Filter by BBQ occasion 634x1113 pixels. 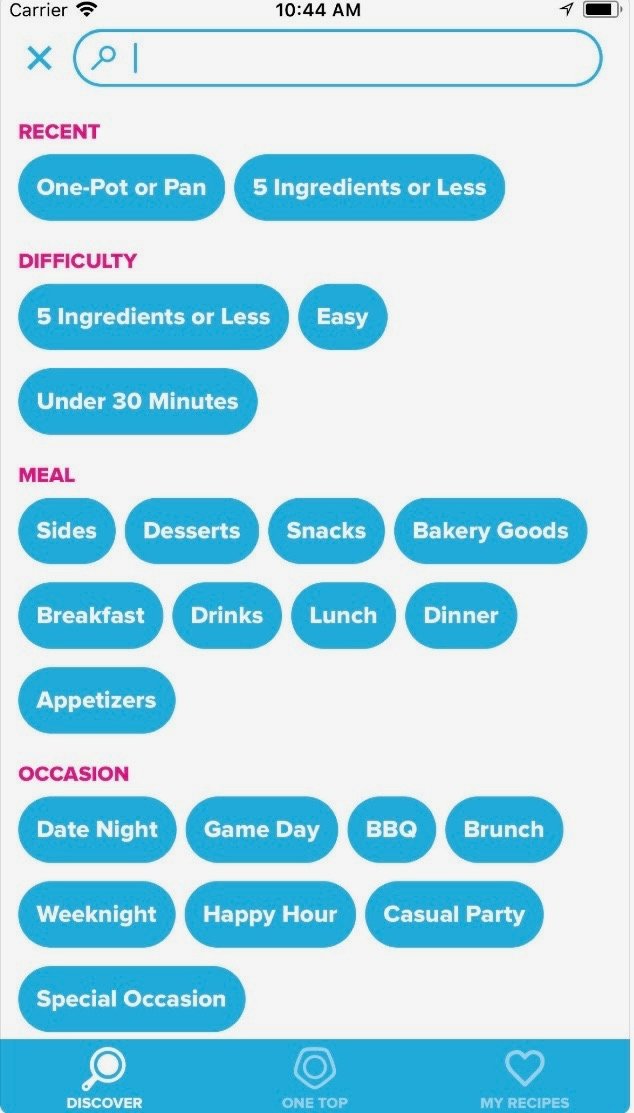[392, 829]
